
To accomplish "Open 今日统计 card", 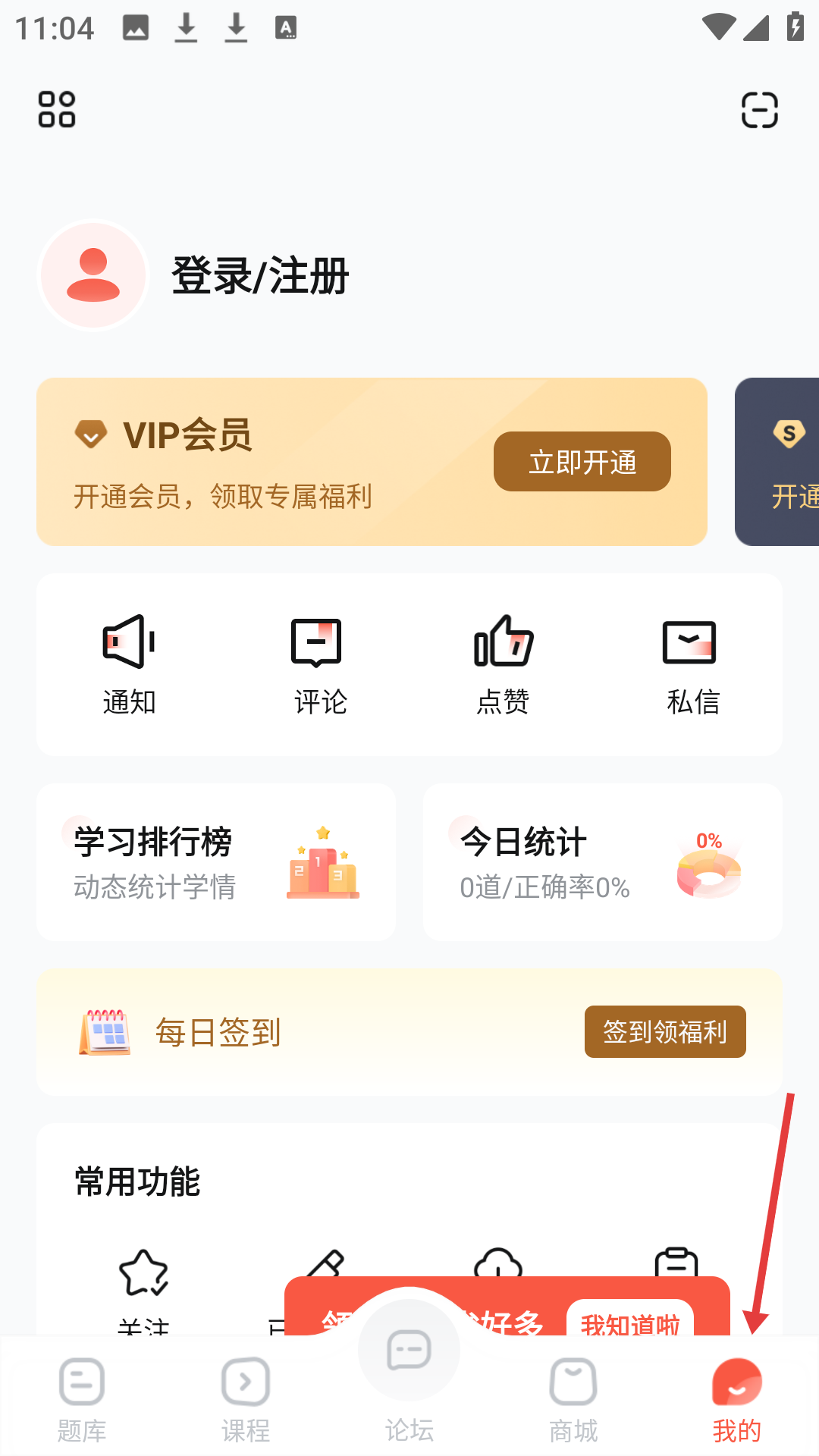I will click(x=602, y=862).
